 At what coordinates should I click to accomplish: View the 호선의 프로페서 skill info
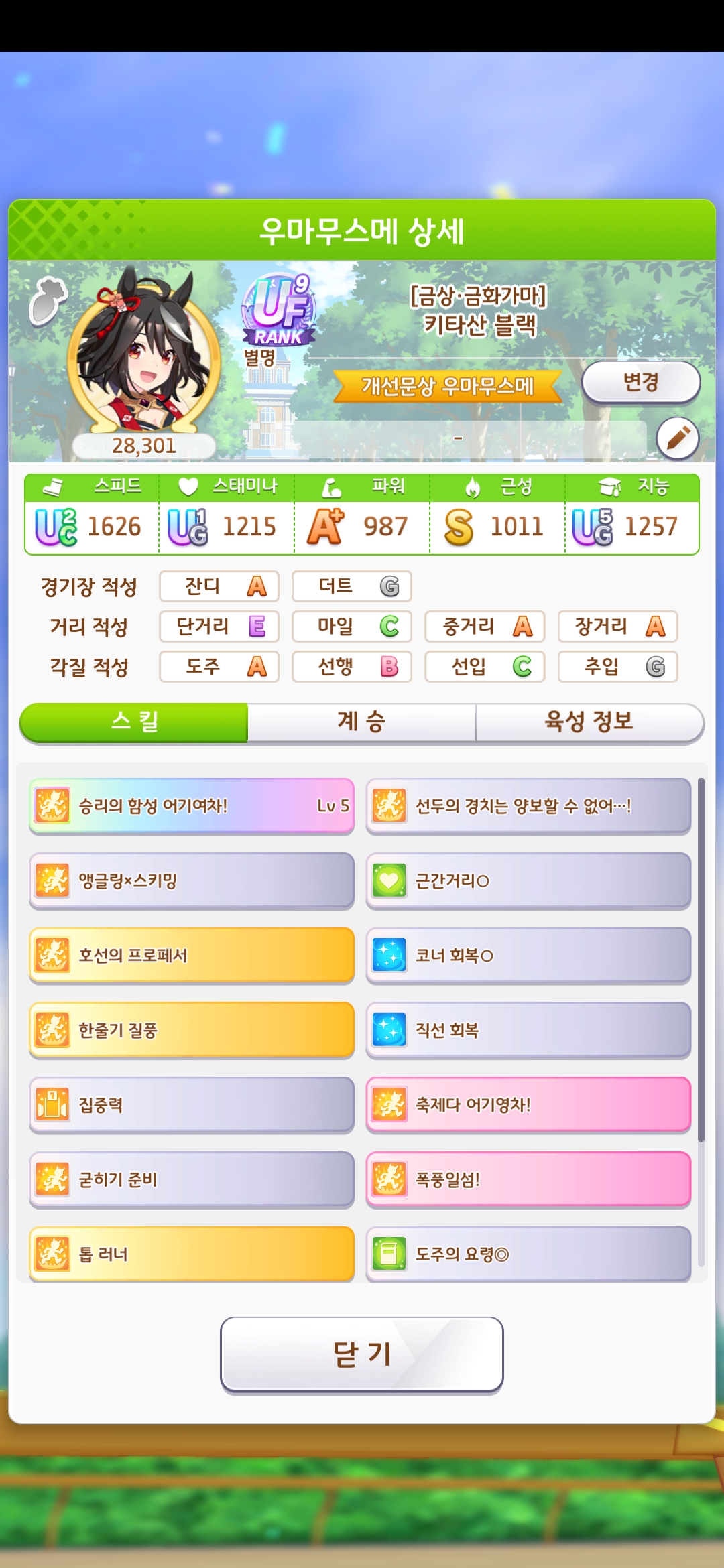coord(192,955)
